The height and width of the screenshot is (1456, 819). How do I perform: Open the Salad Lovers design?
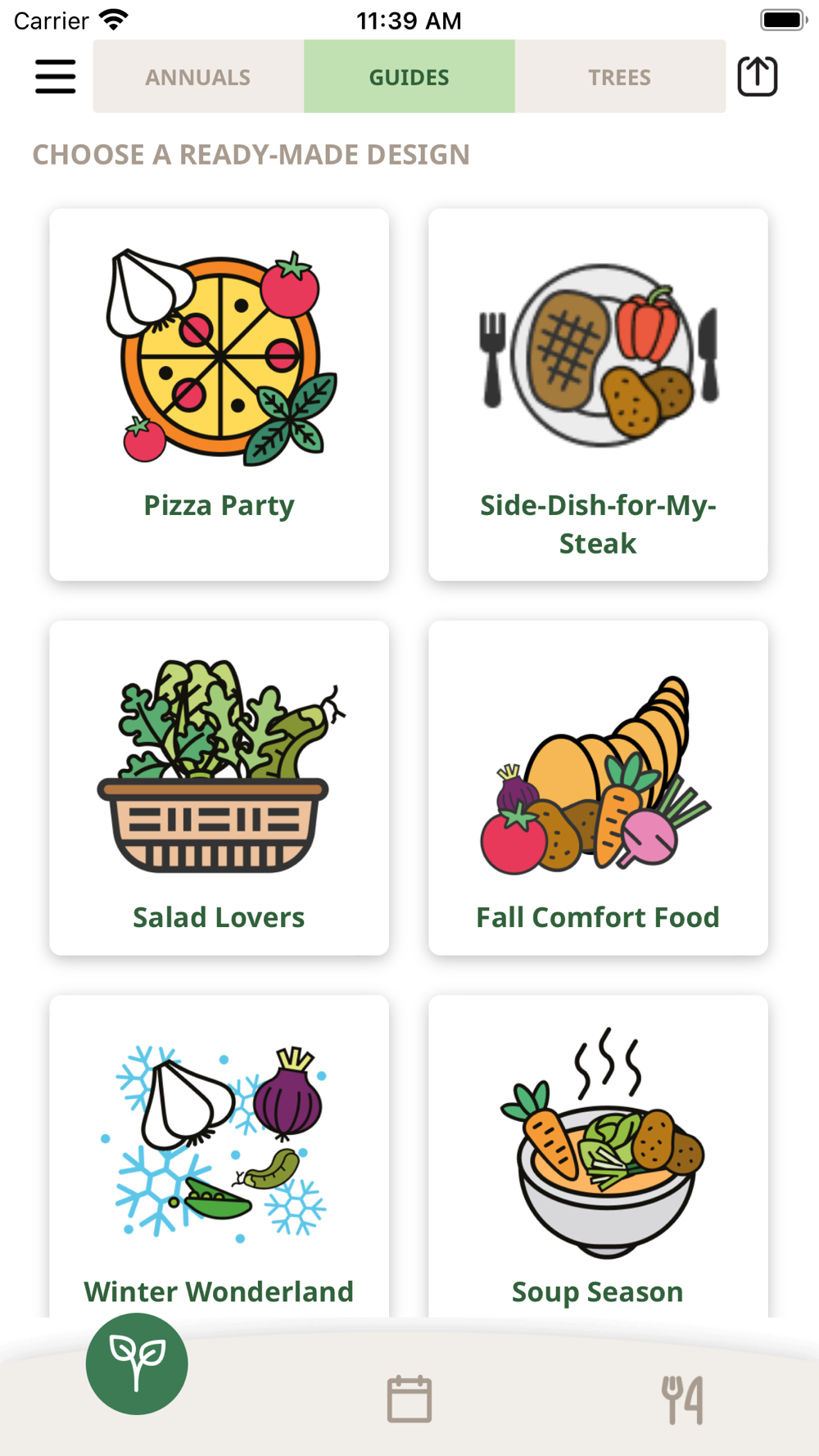[x=219, y=788]
